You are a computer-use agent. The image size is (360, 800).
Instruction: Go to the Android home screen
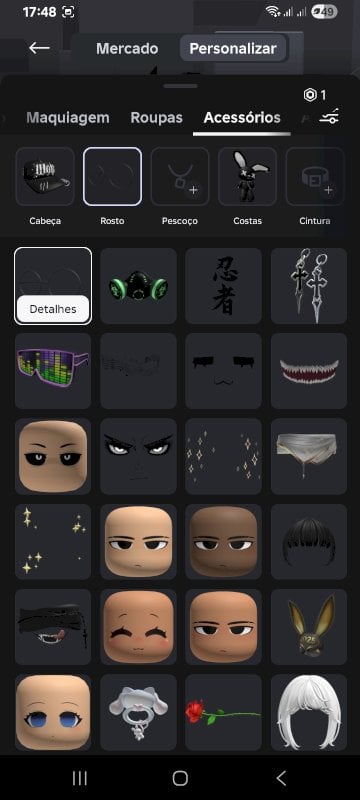click(180, 778)
